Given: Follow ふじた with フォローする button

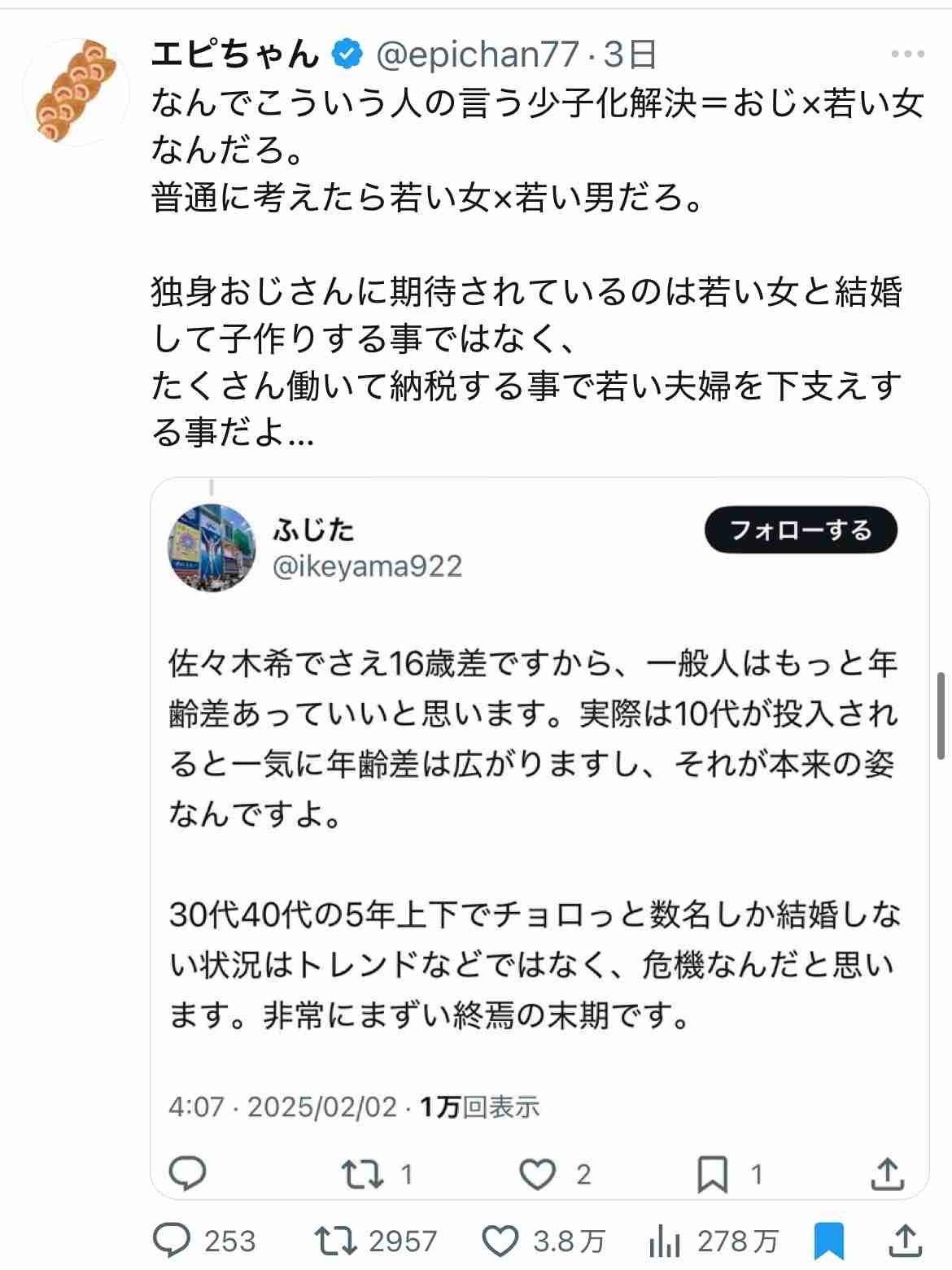Looking at the screenshot, I should (801, 530).
